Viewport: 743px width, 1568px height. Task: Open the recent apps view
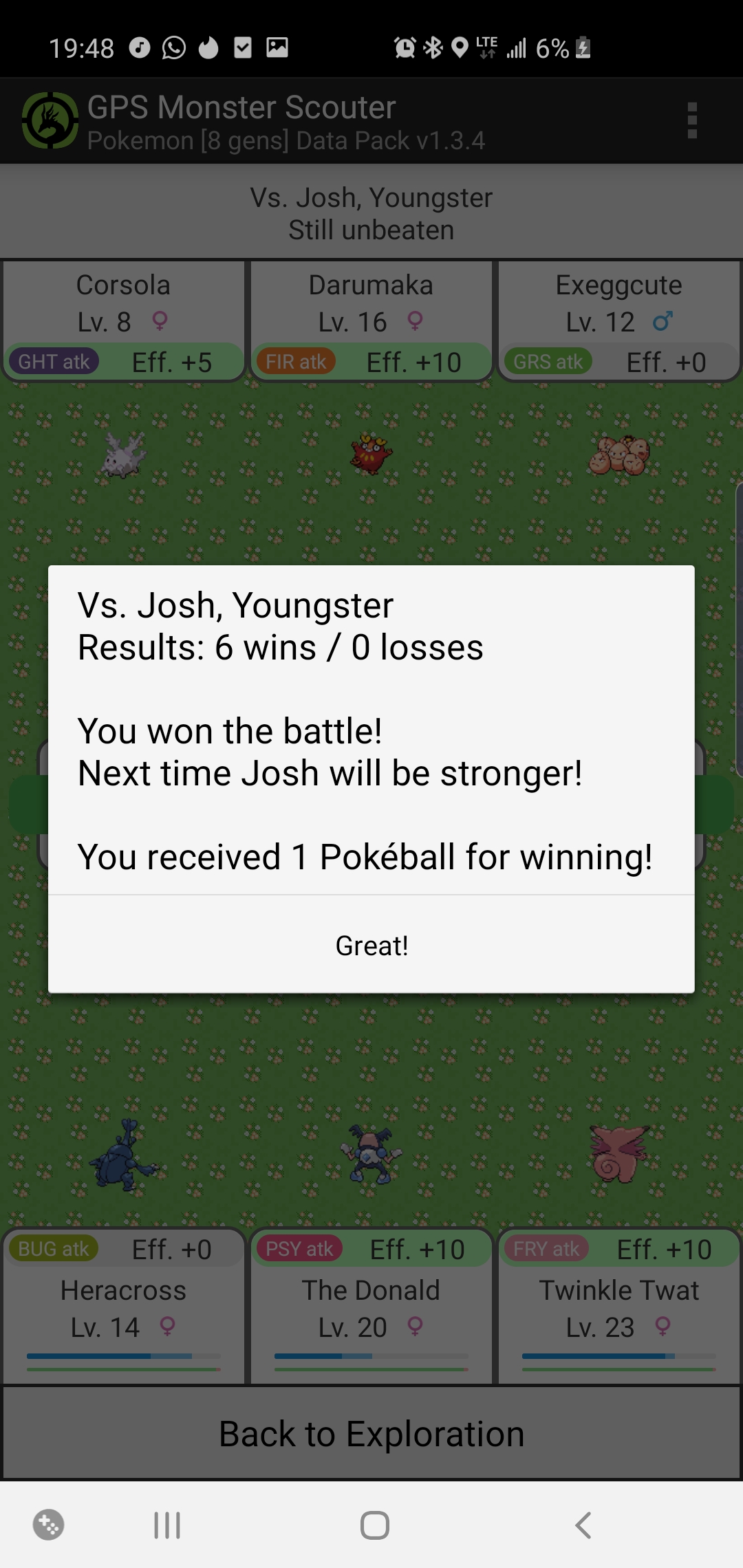167,1525
